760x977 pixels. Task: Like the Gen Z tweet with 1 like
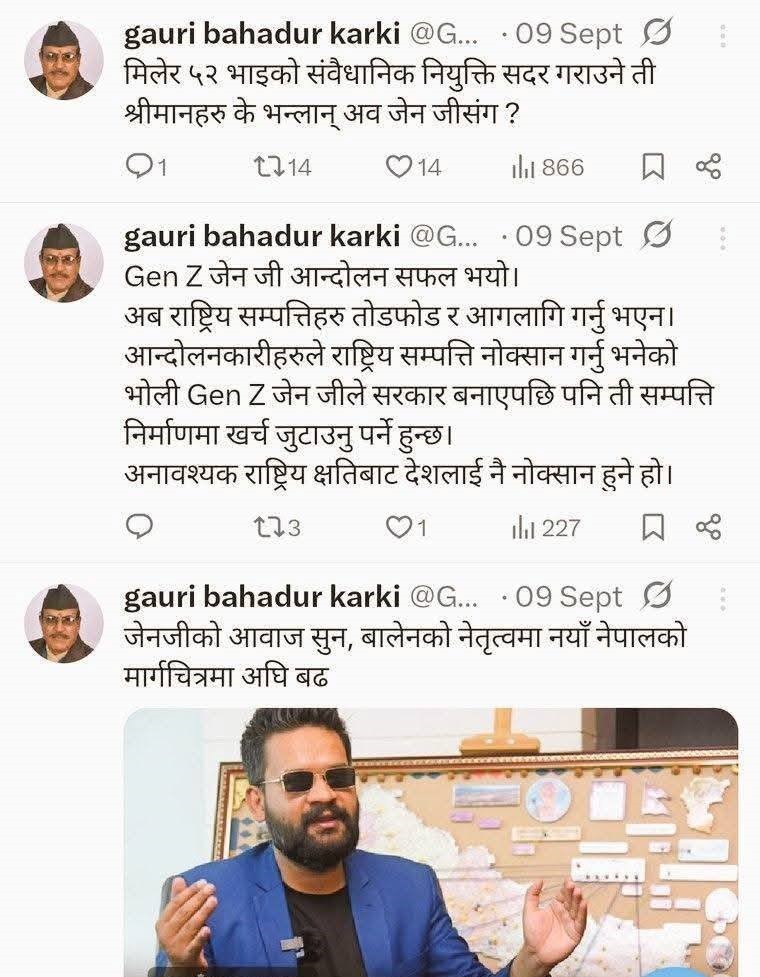[x=400, y=527]
